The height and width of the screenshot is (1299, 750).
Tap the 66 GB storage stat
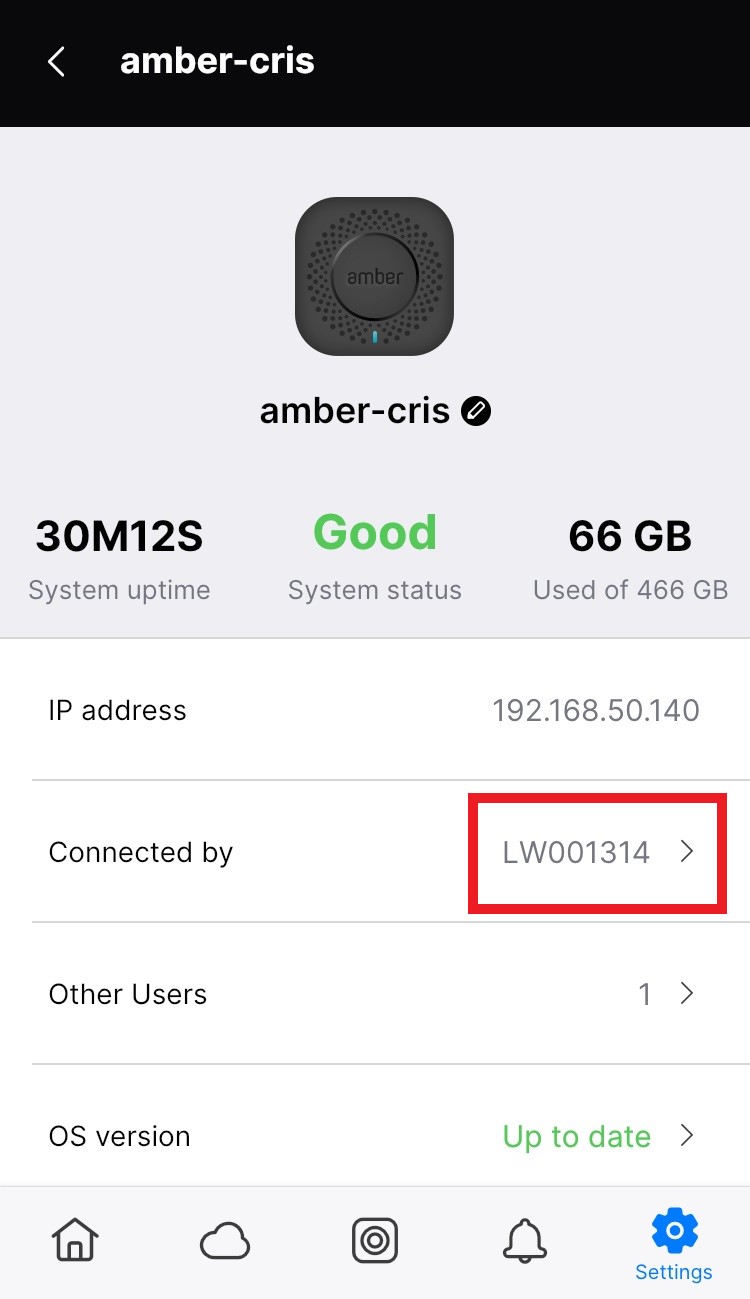[x=630, y=536]
